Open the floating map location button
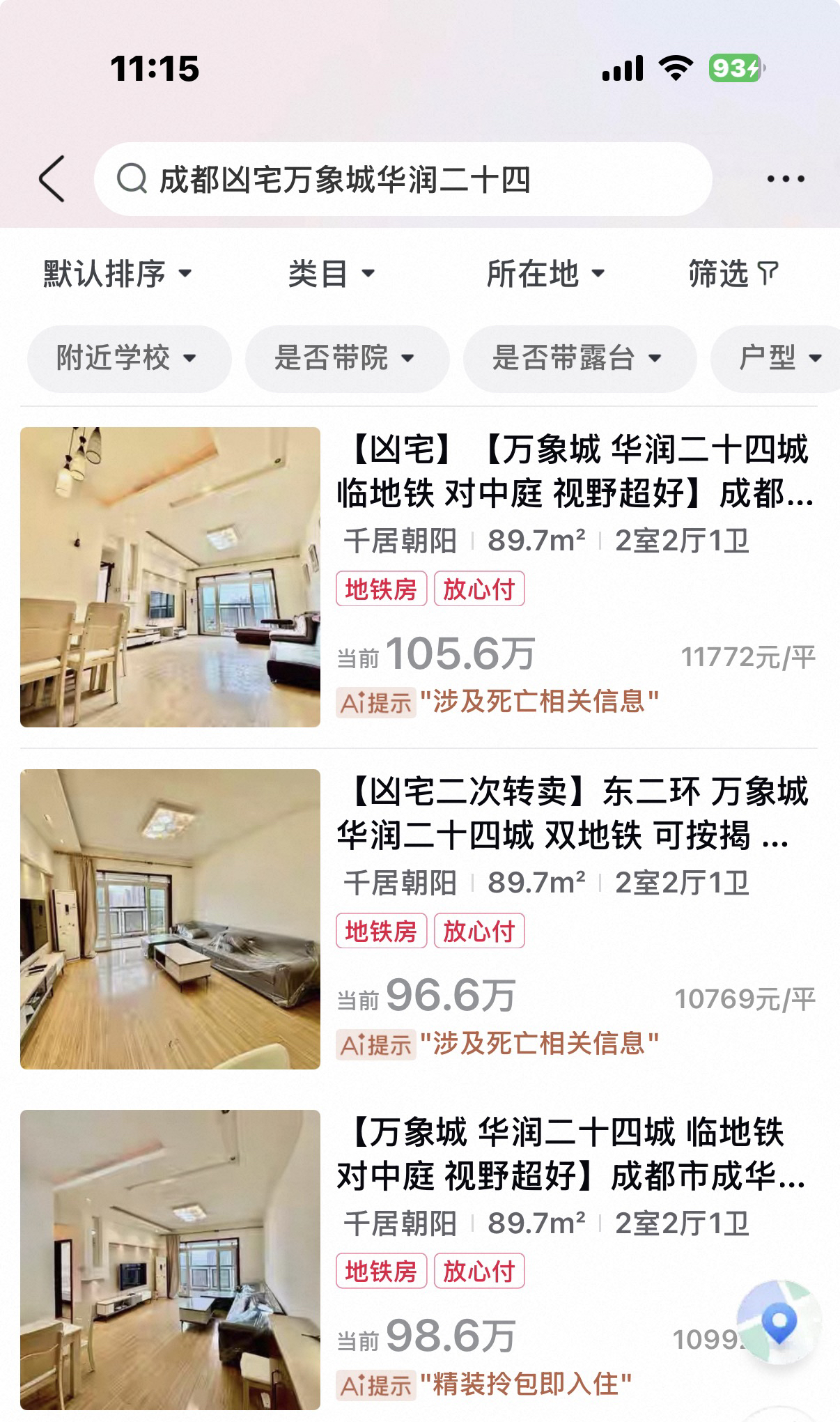The image size is (840, 1422). (778, 1321)
